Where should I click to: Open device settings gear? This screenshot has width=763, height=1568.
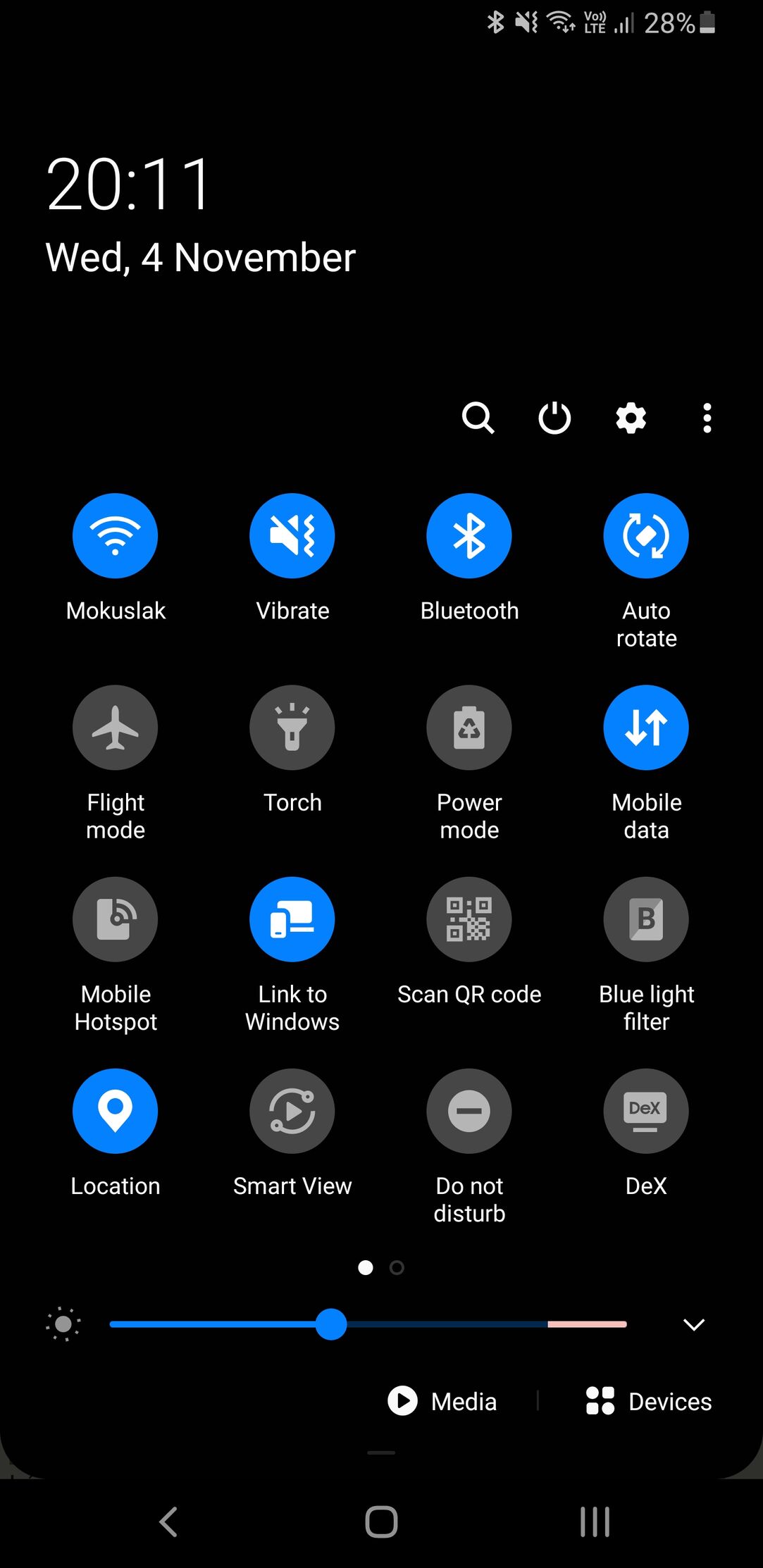(x=631, y=418)
